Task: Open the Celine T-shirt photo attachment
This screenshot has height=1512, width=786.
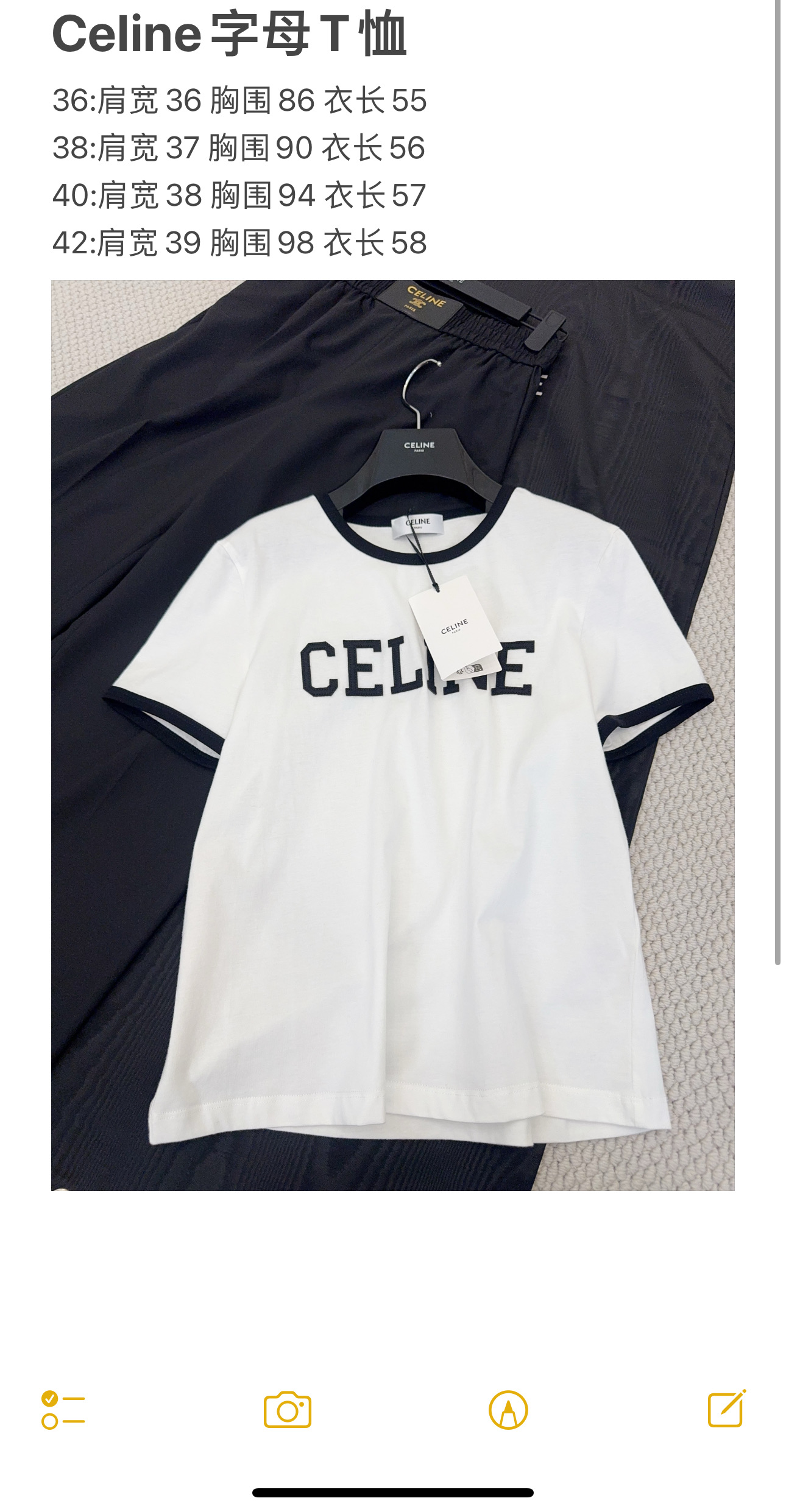Action: 392,735
